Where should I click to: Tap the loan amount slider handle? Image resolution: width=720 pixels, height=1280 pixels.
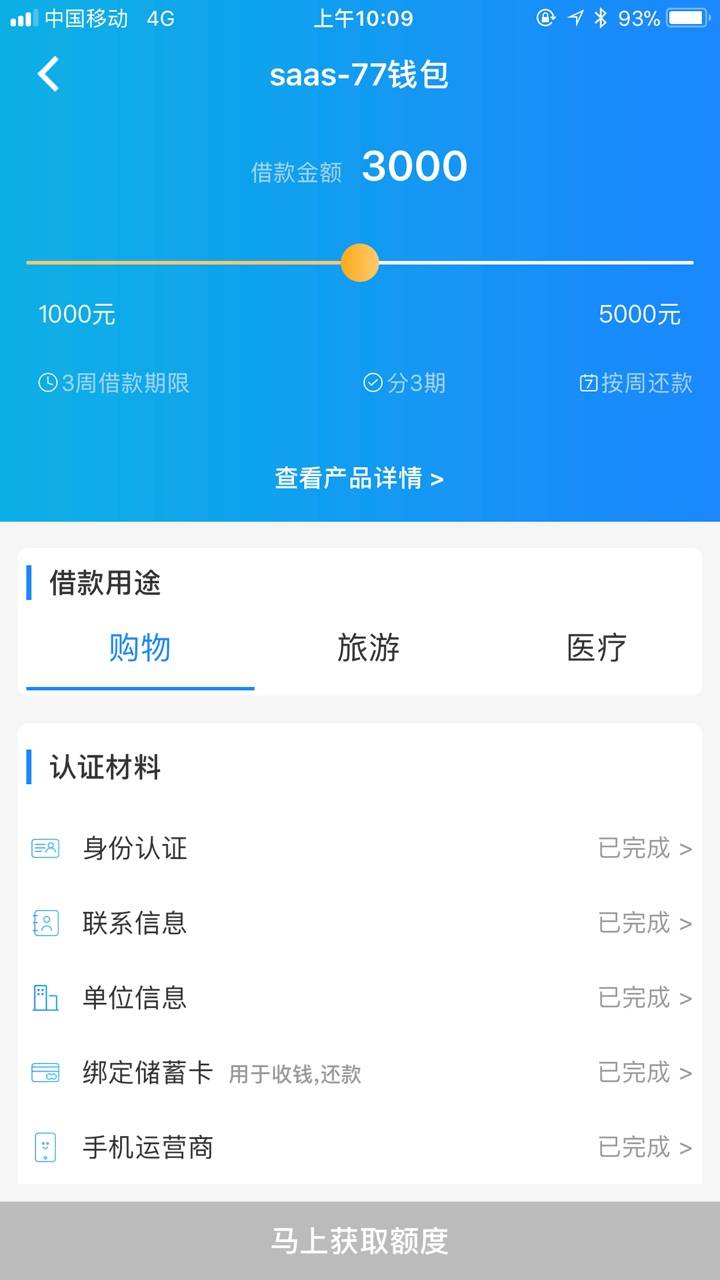pos(360,263)
